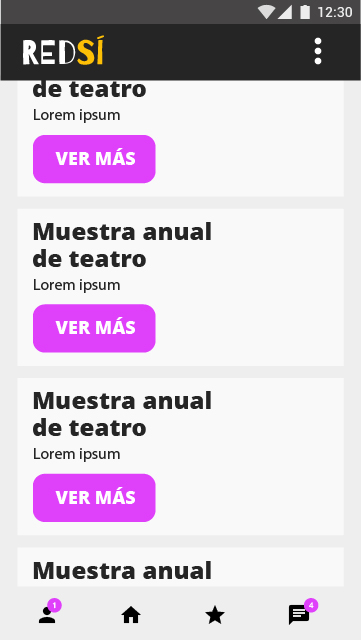Open the three-dot overflow menu
This screenshot has height=640, width=361.
pyautogui.click(x=318, y=51)
